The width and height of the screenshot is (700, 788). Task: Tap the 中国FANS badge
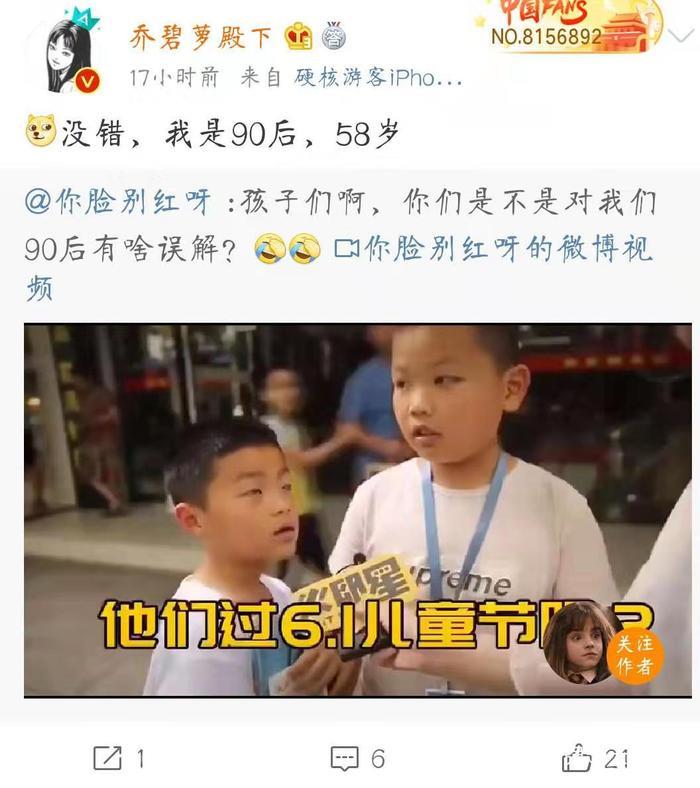570,26
